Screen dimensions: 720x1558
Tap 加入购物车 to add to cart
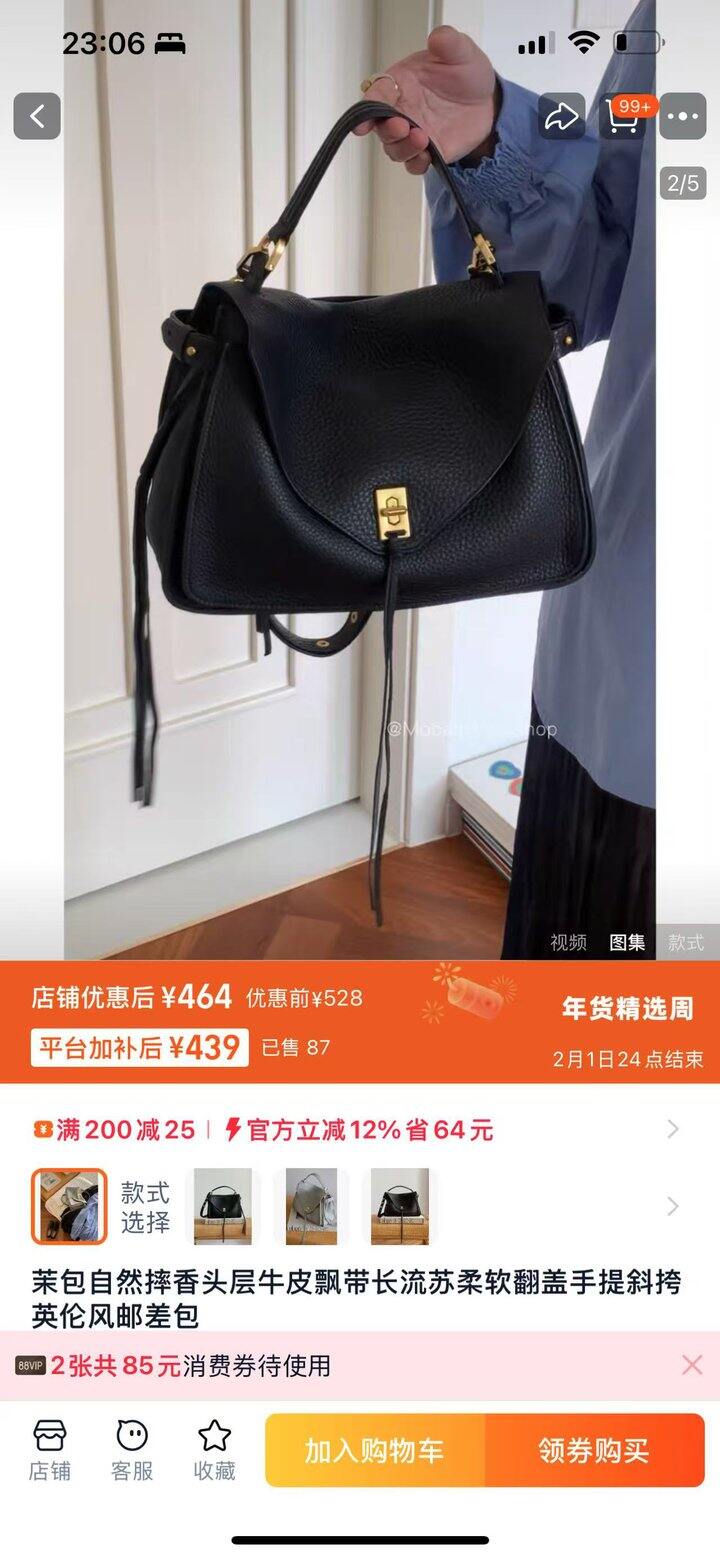tap(375, 1450)
